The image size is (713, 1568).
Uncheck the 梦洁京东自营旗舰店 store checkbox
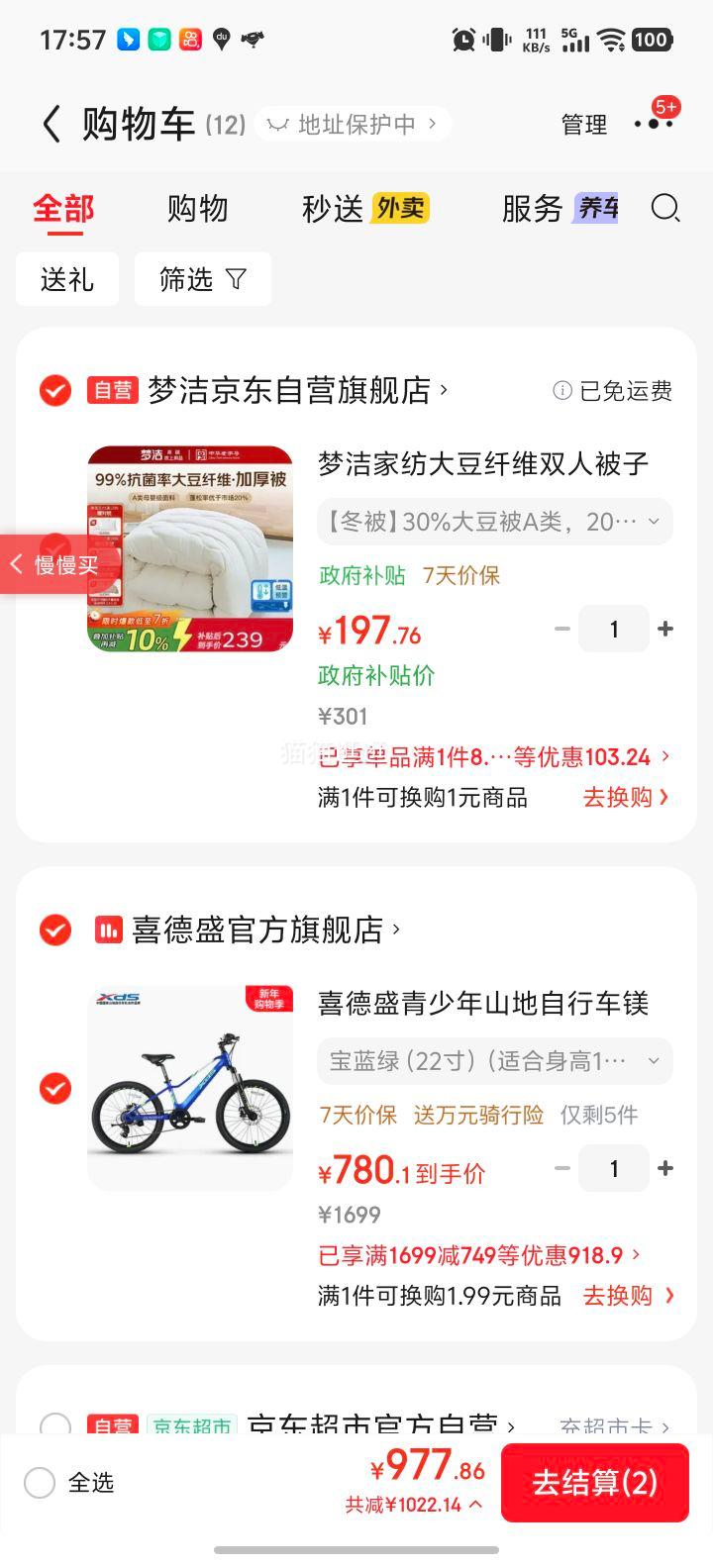[54, 390]
